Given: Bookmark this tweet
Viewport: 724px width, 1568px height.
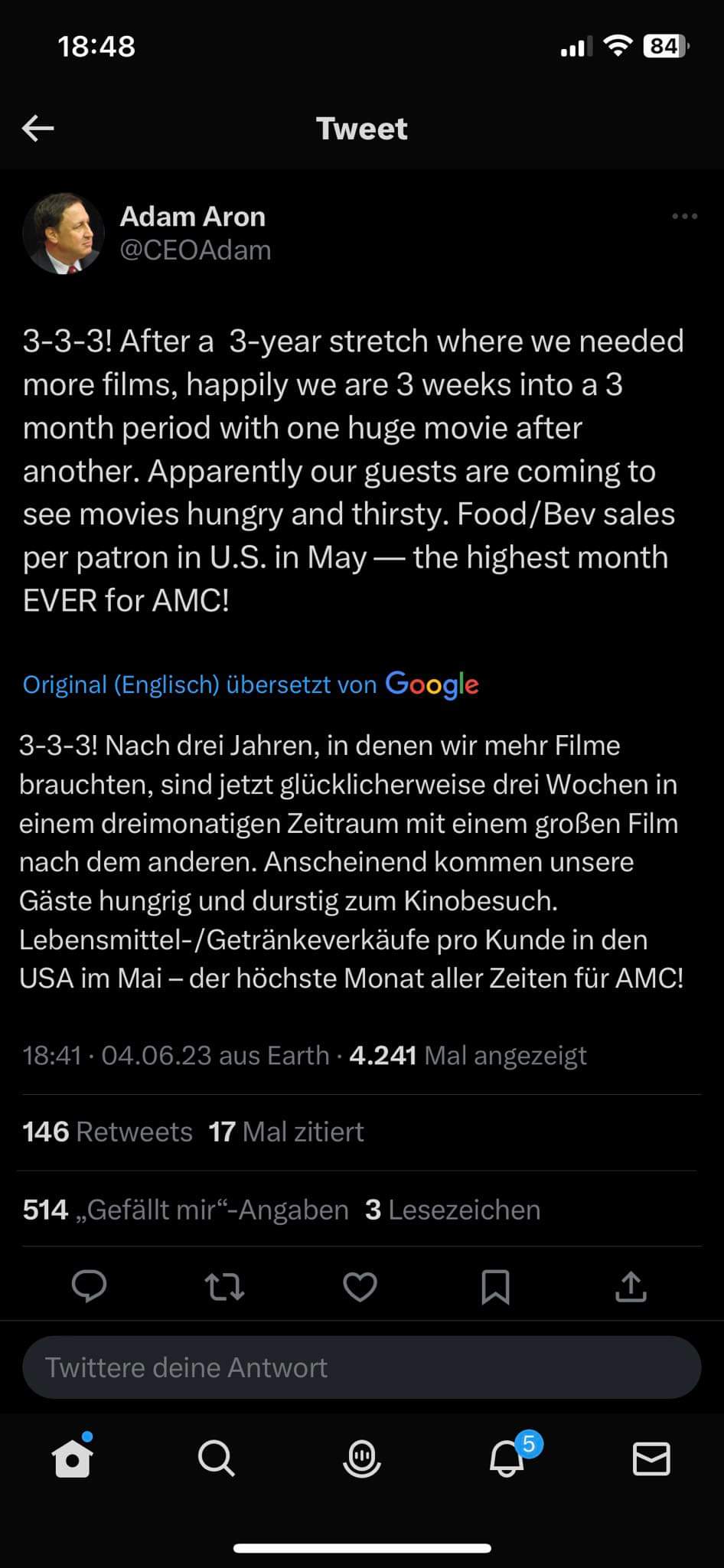Looking at the screenshot, I should point(495,1286).
